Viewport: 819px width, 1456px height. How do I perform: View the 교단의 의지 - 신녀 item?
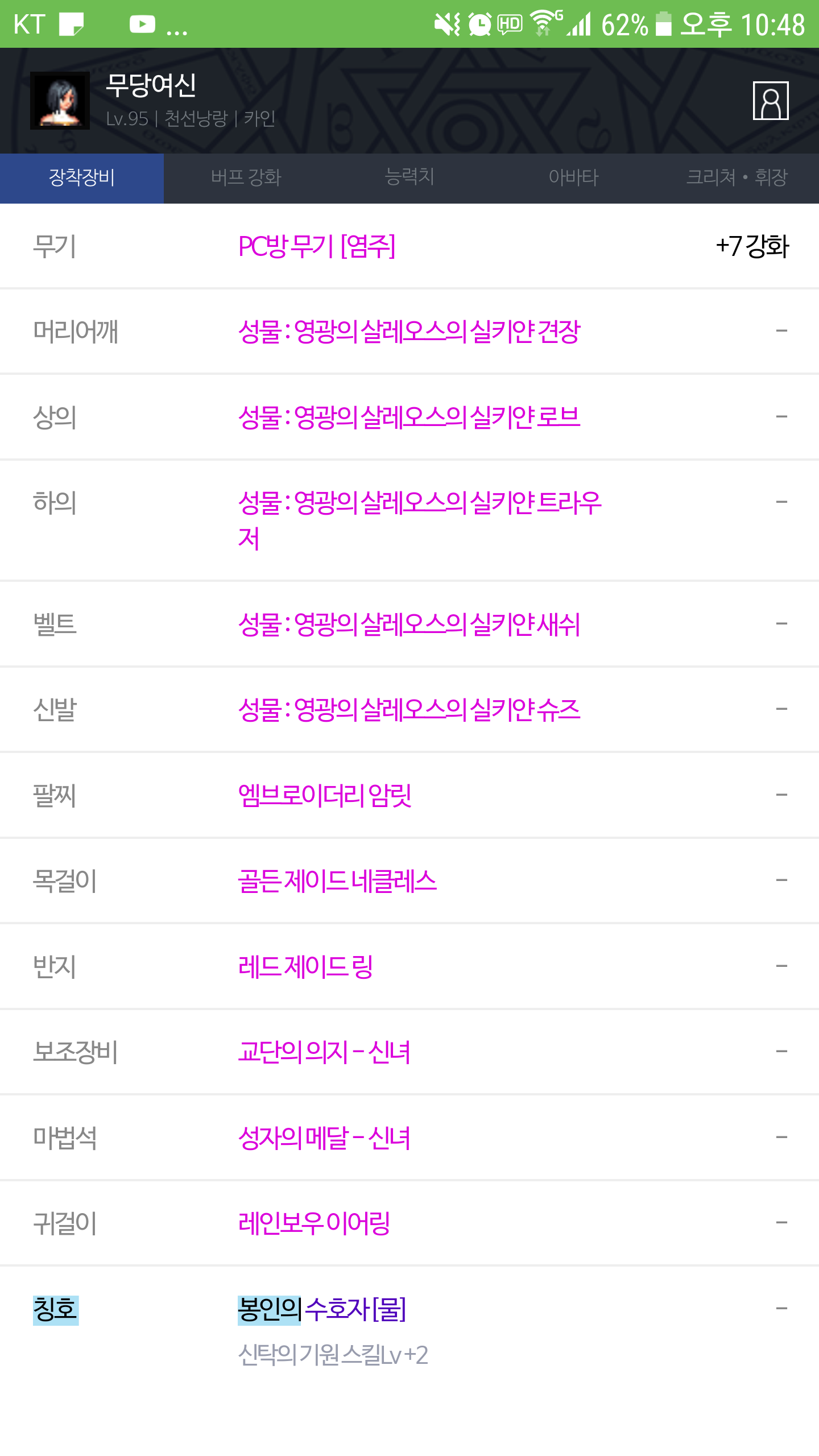click(x=324, y=1052)
